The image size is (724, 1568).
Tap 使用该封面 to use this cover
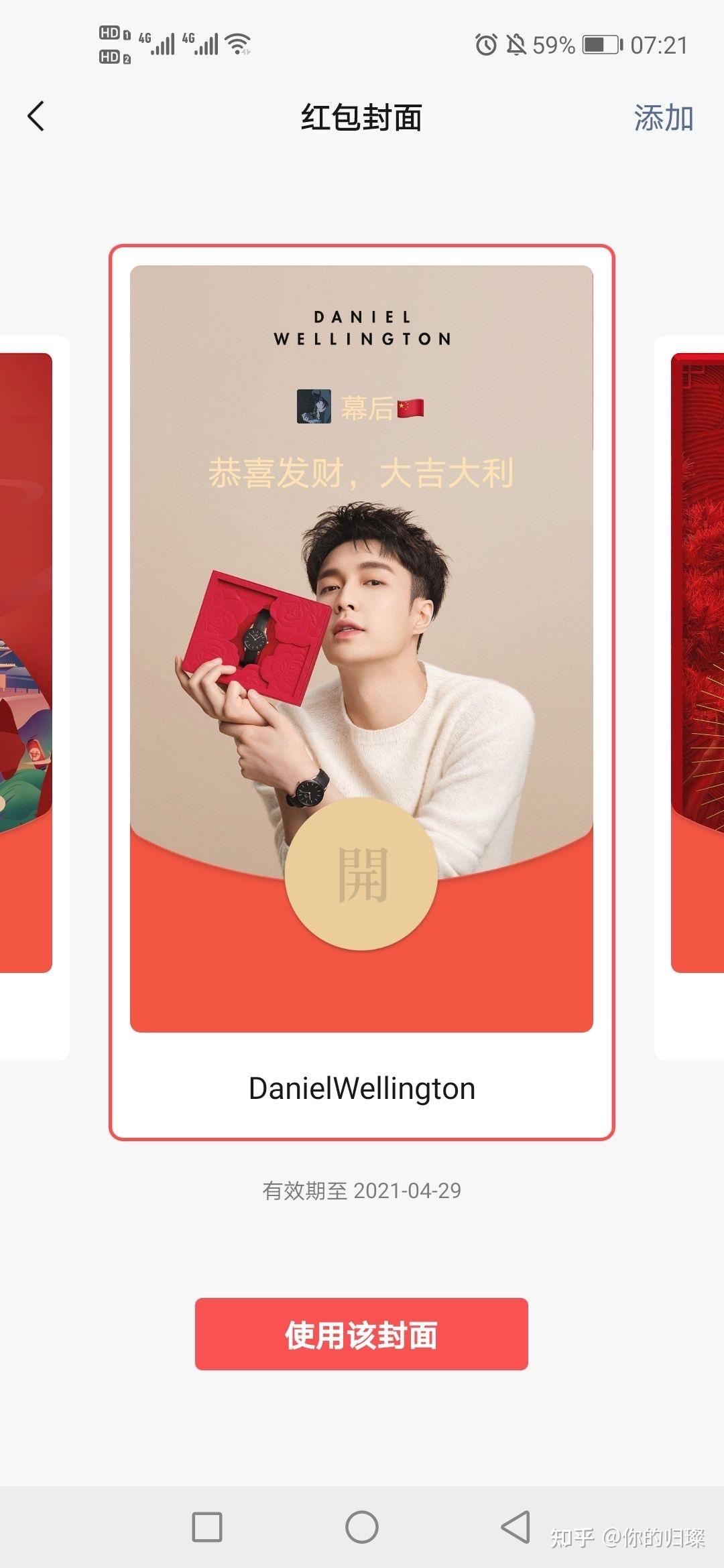361,1334
